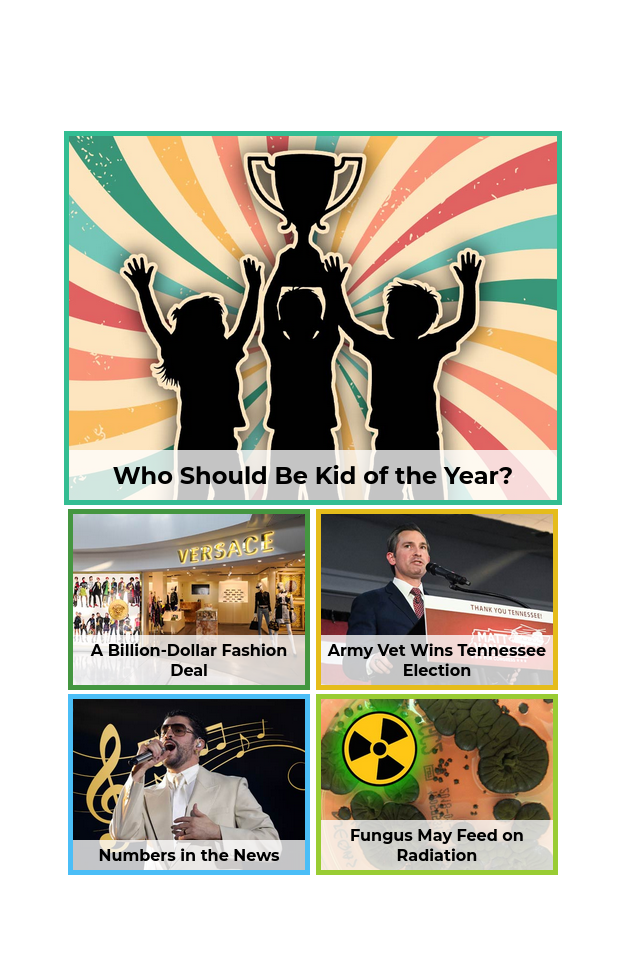Screen dimensions: 625x963
Task: Select 'Fungus May Feed on Radiation' article
Action: 436,784
